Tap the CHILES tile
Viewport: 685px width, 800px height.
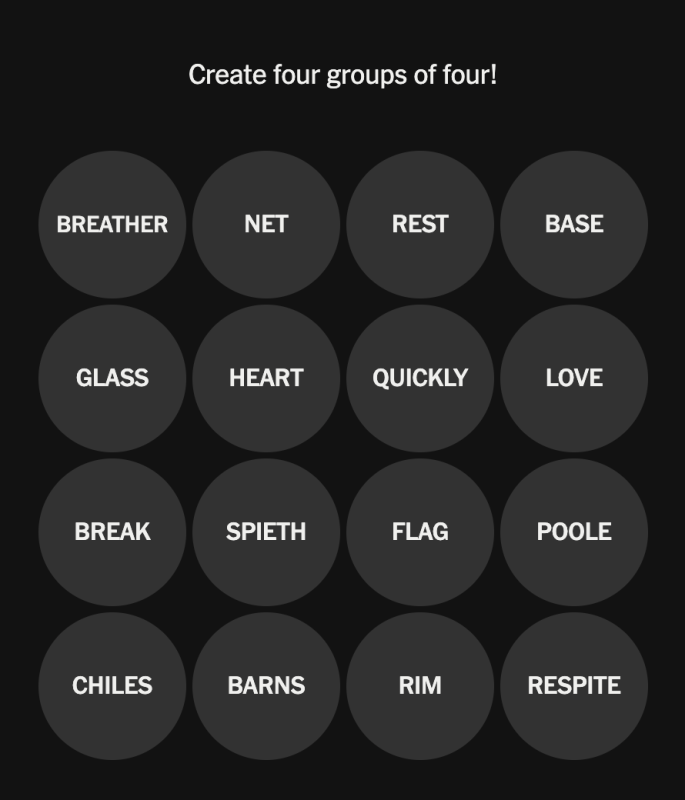pyautogui.click(x=112, y=686)
